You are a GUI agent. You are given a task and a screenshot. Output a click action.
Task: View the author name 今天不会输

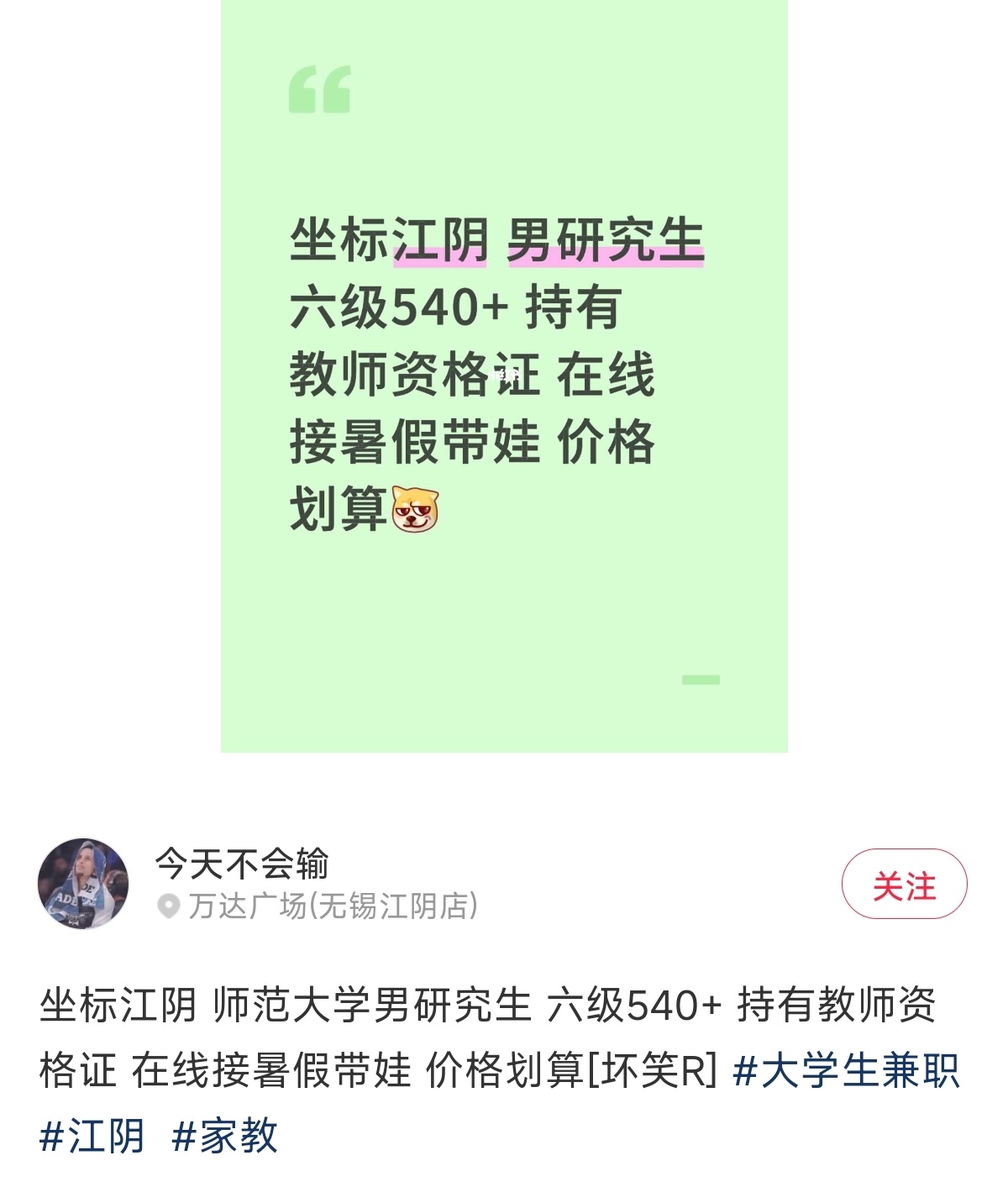coord(241,862)
